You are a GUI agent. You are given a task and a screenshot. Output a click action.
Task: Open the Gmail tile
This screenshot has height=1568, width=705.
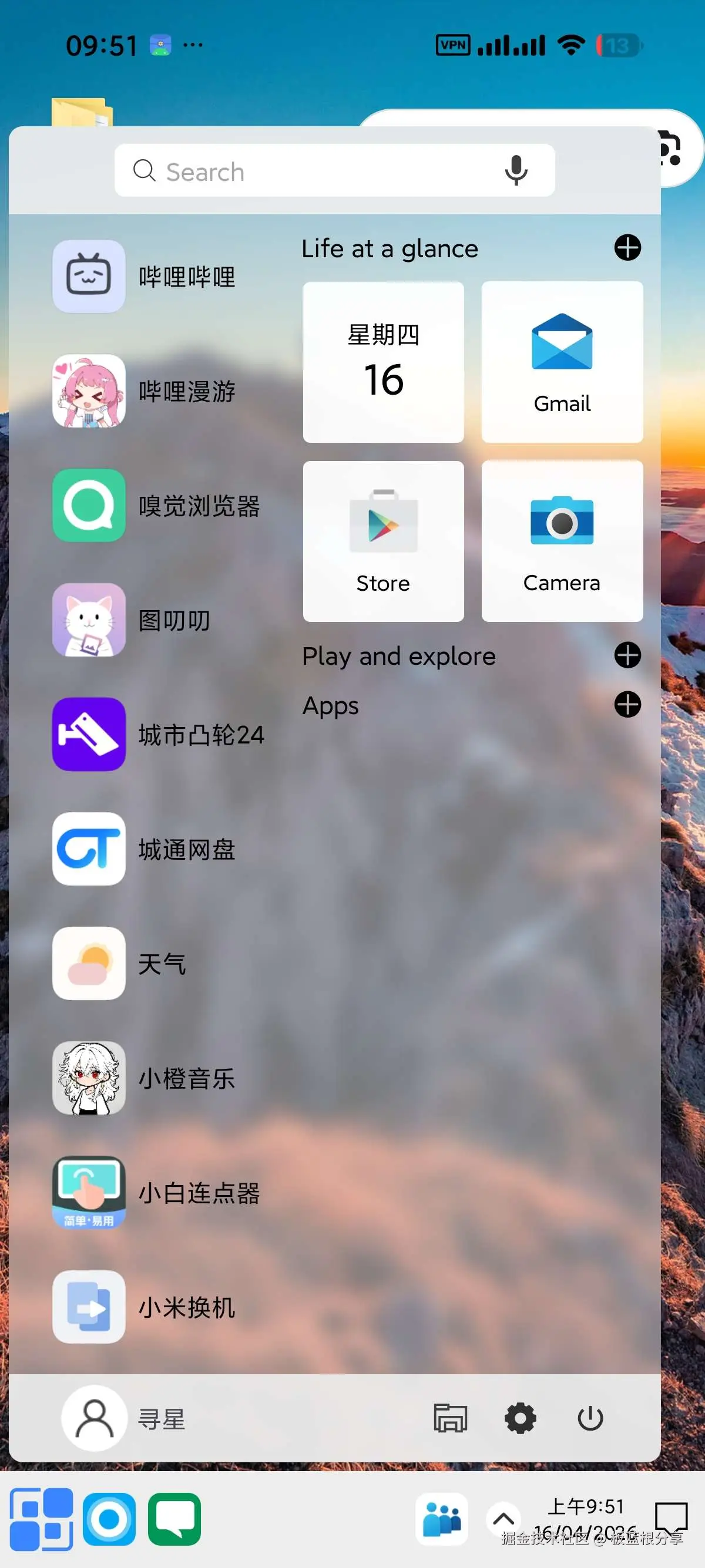(x=561, y=362)
